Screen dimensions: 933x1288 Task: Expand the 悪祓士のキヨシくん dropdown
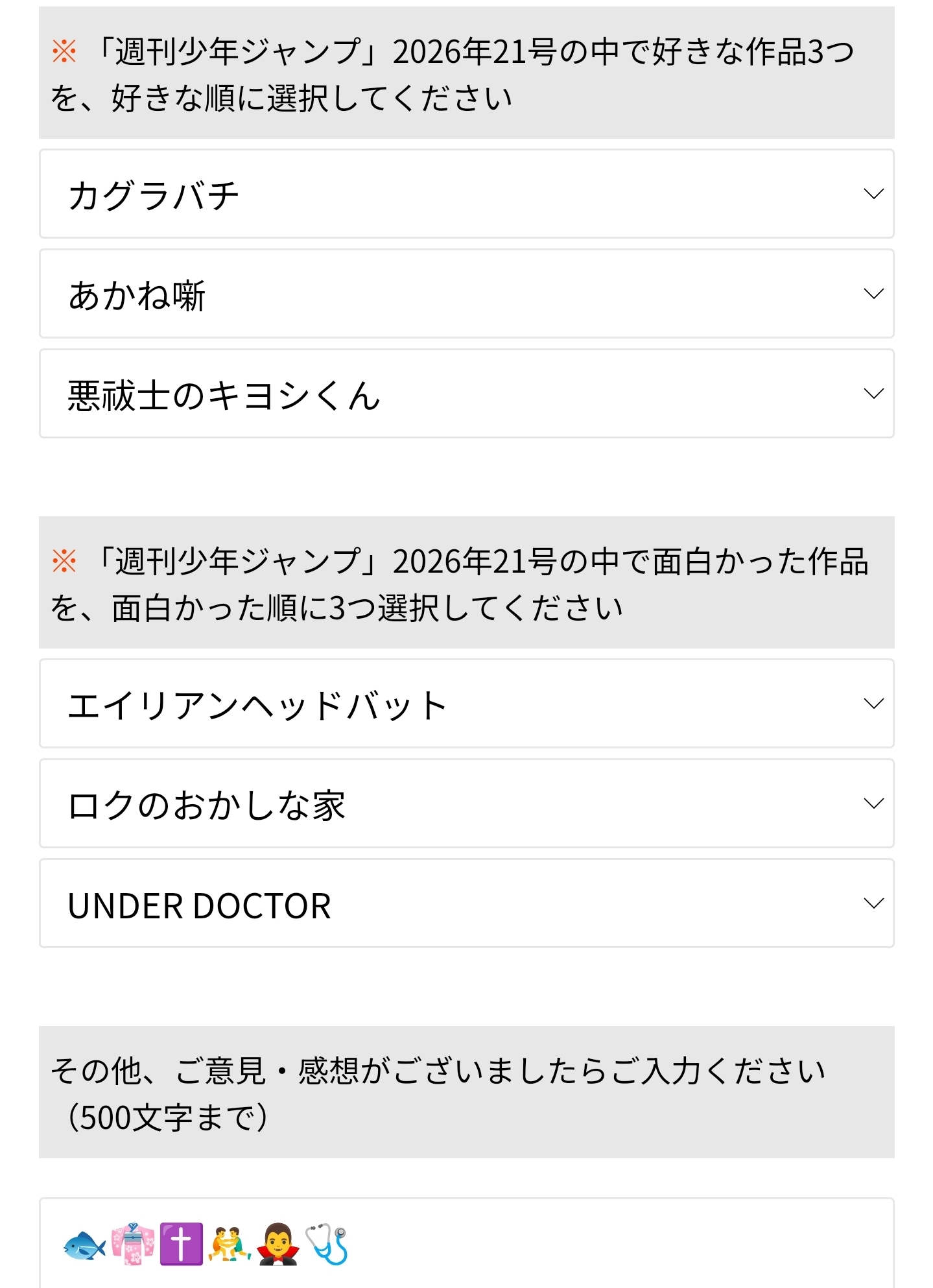[466, 394]
